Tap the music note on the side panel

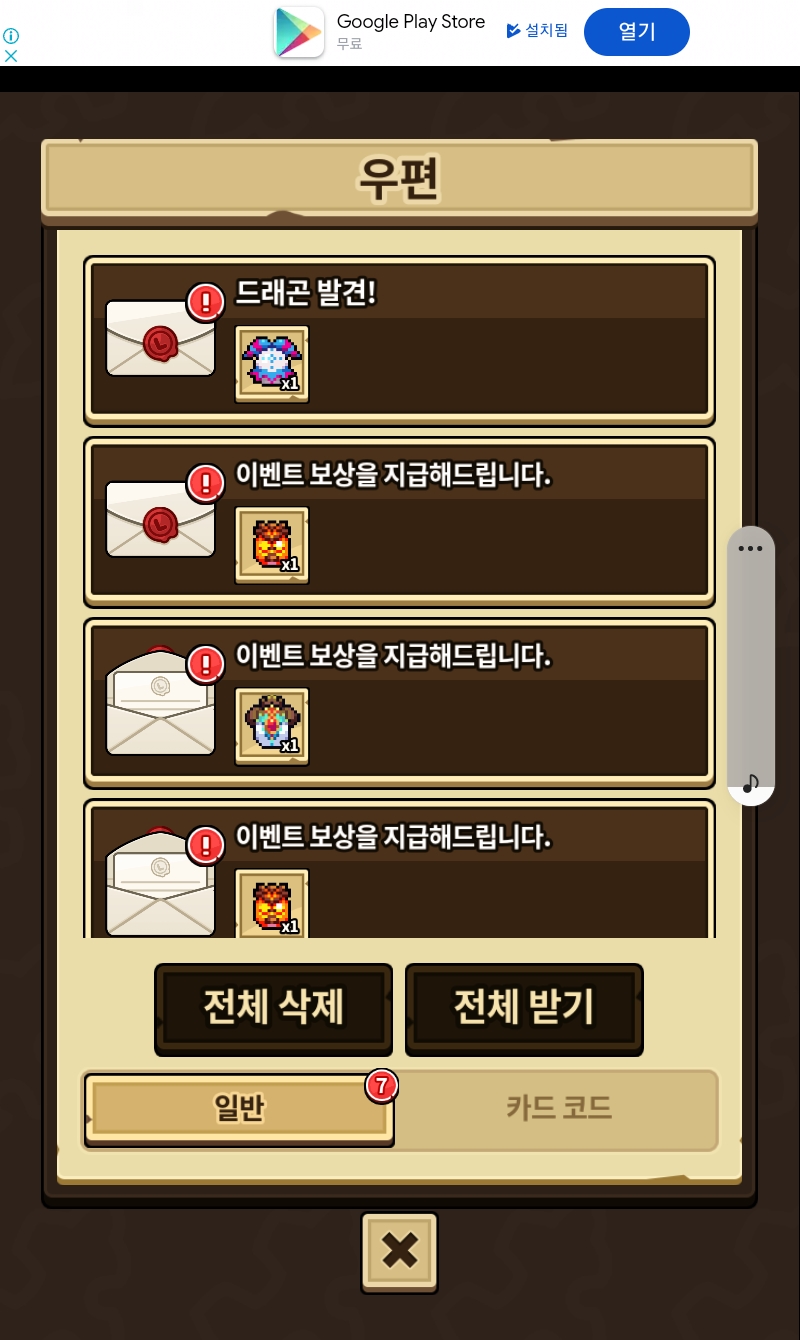[751, 783]
